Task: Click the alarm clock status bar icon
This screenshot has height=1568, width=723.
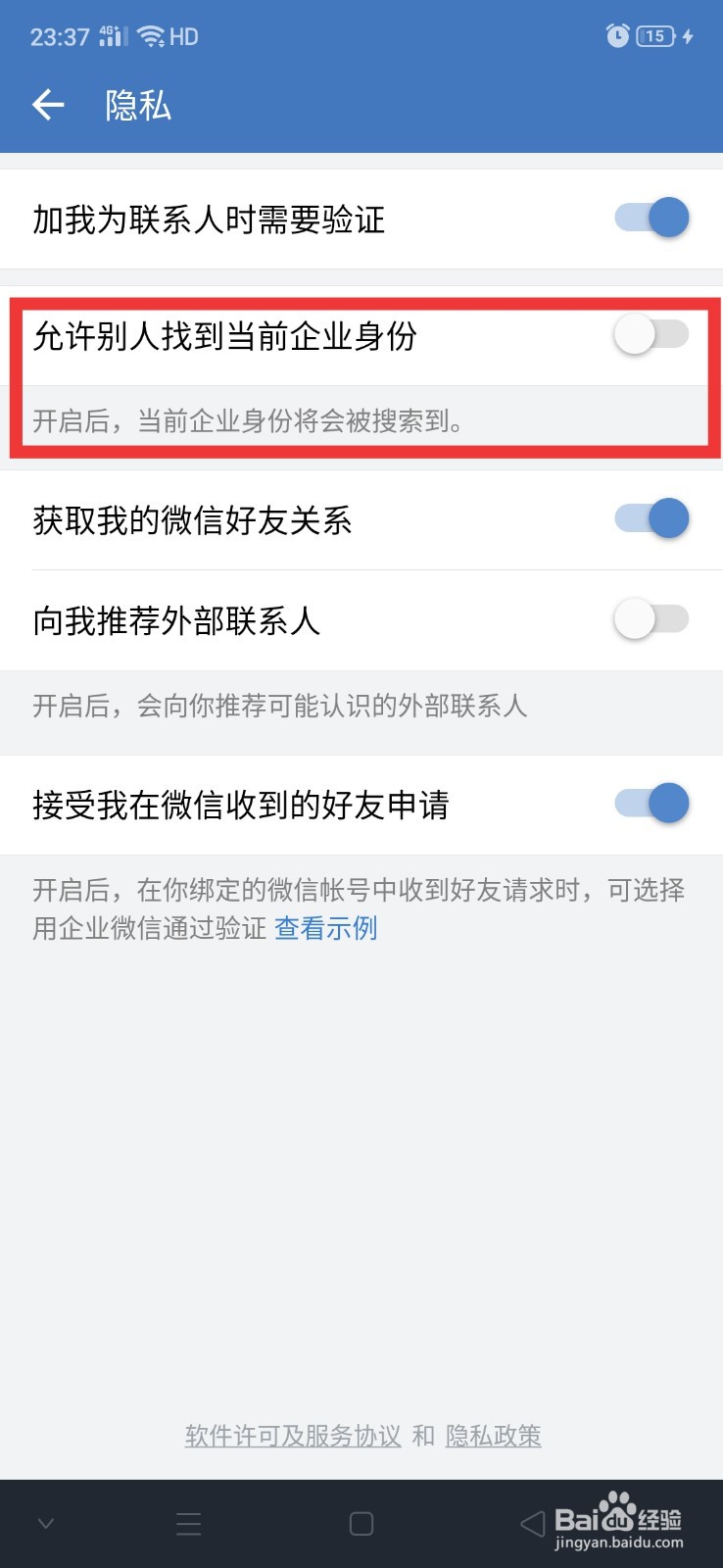Action: click(617, 36)
